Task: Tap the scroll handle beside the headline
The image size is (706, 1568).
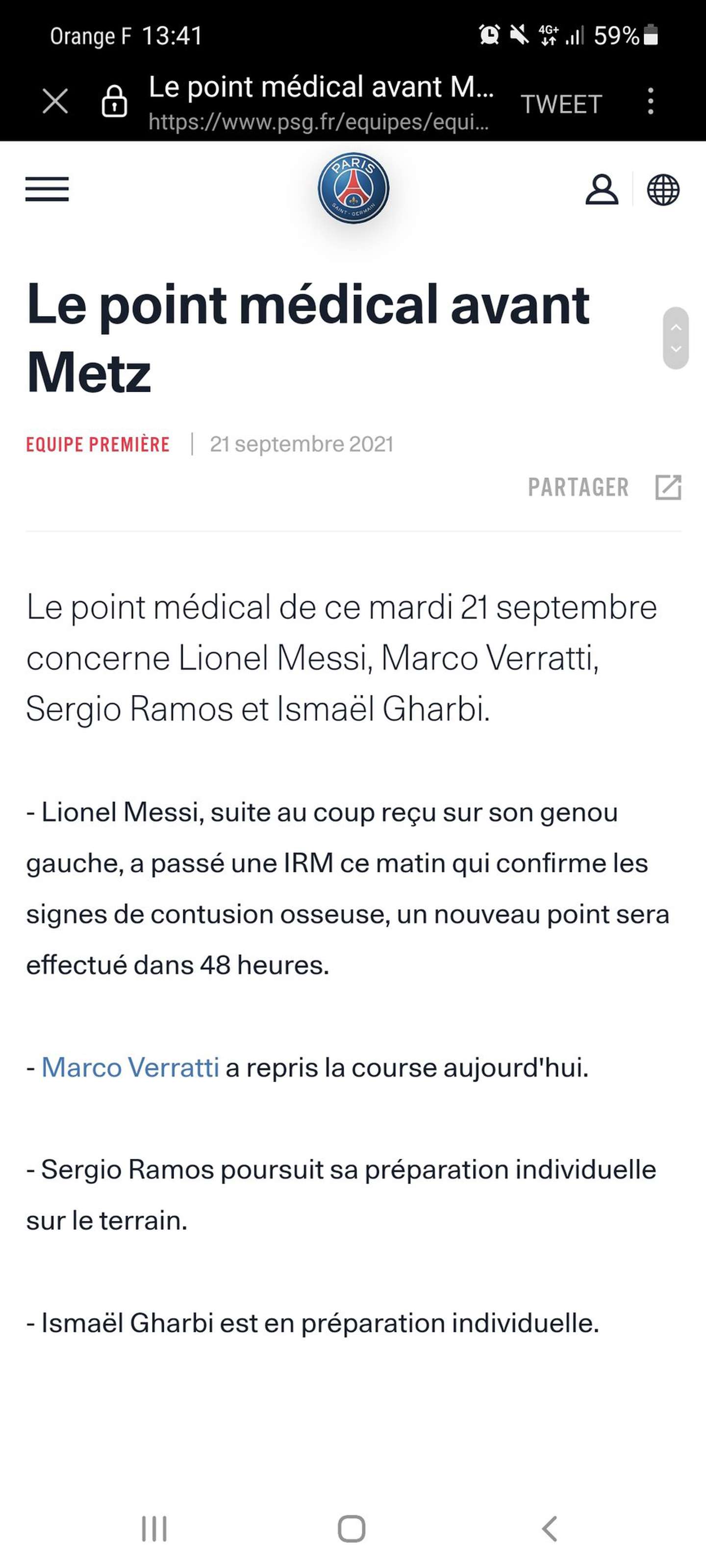Action: (x=676, y=338)
